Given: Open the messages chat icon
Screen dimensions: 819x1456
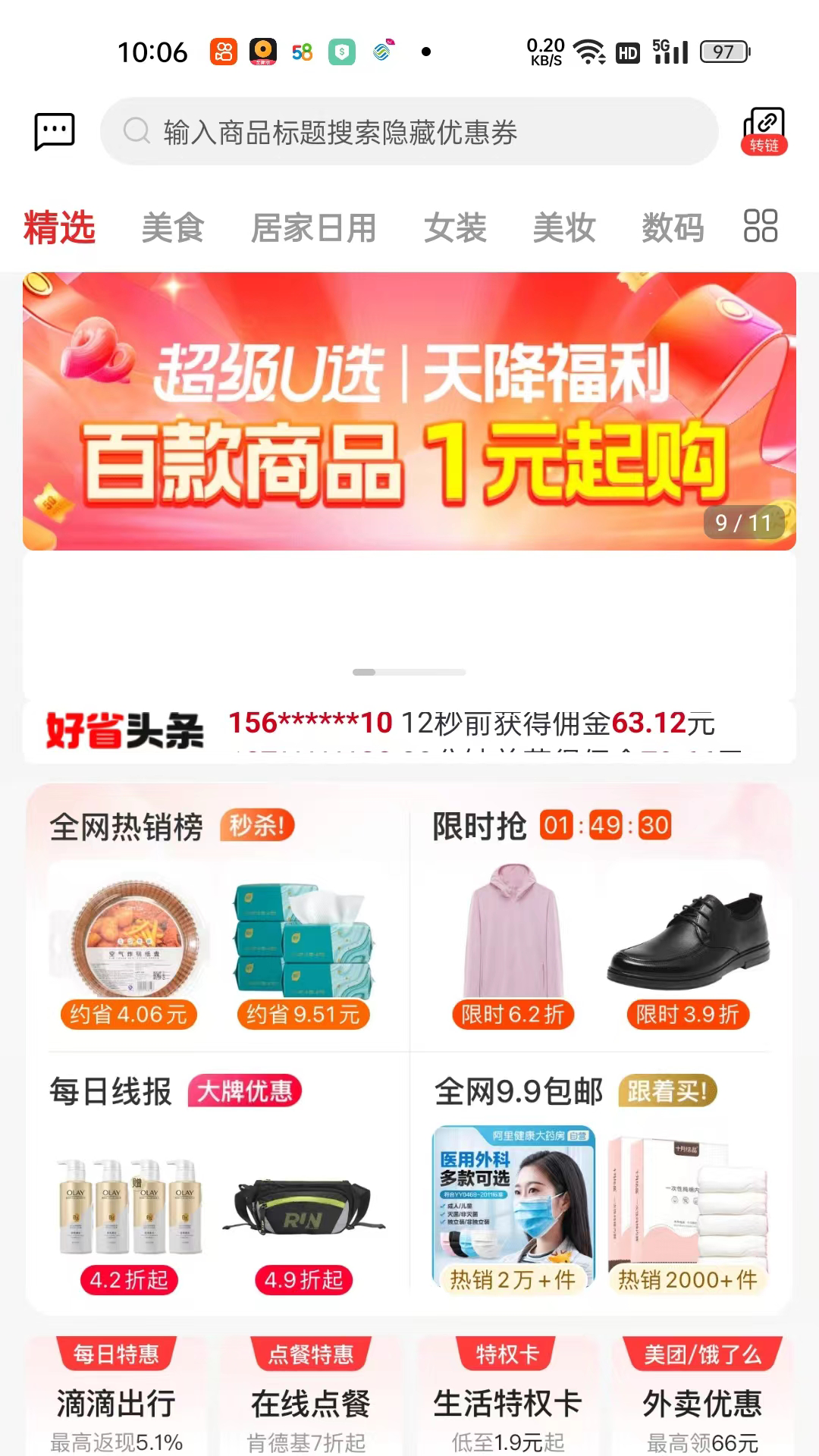Looking at the screenshot, I should [x=55, y=132].
